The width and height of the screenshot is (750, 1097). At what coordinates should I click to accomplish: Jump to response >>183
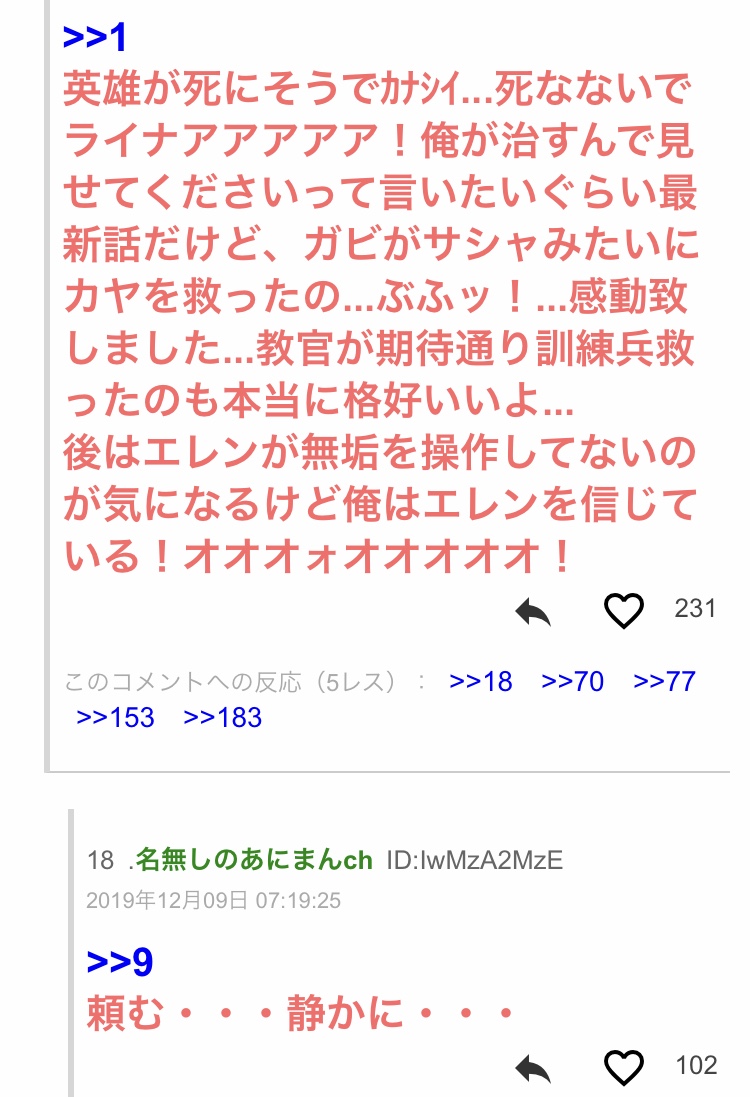pyautogui.click(x=222, y=717)
